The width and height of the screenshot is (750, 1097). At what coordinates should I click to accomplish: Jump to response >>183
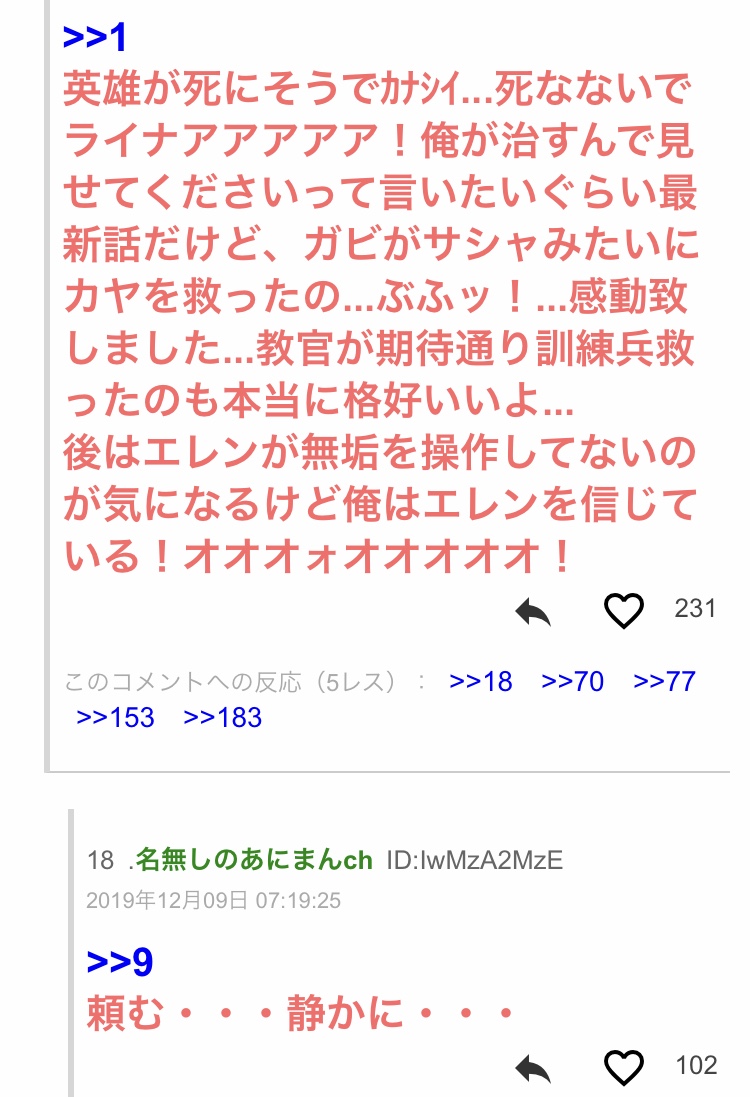pyautogui.click(x=222, y=717)
